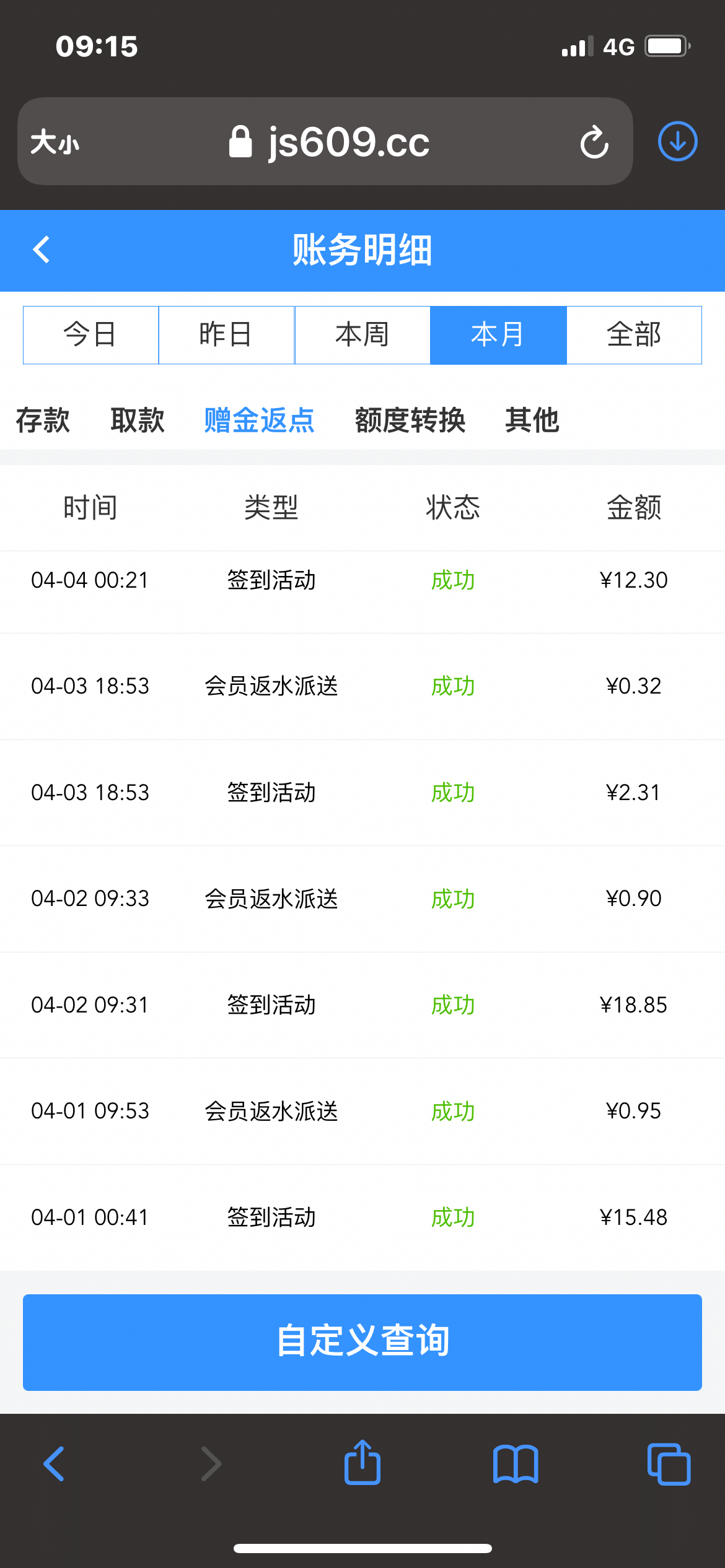
Task: Select the 本月 filter
Action: 498,335
